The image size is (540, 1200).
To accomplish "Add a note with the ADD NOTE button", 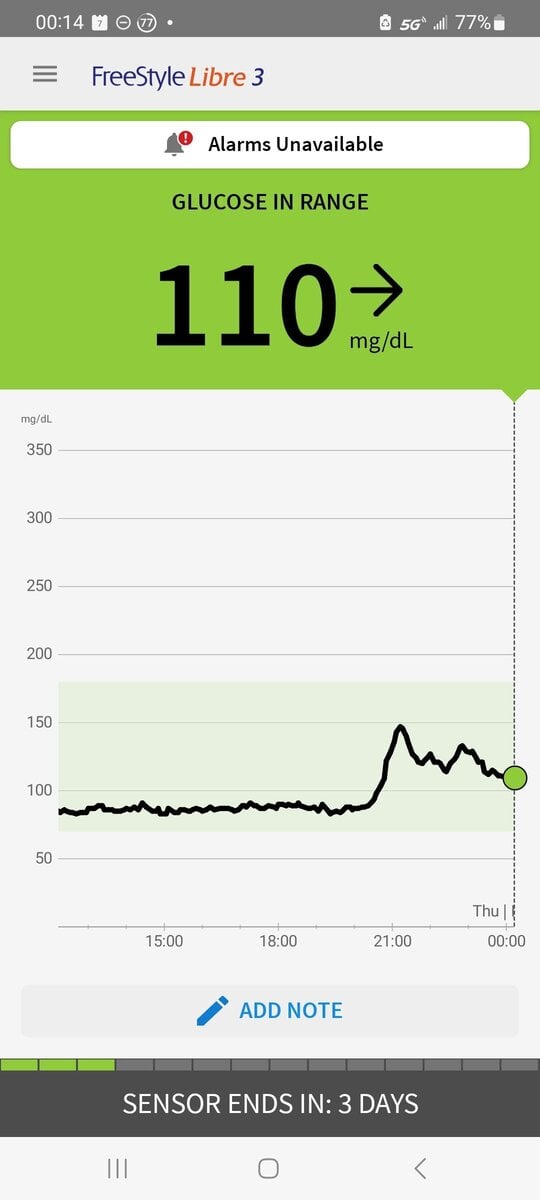I will pyautogui.click(x=270, y=1011).
